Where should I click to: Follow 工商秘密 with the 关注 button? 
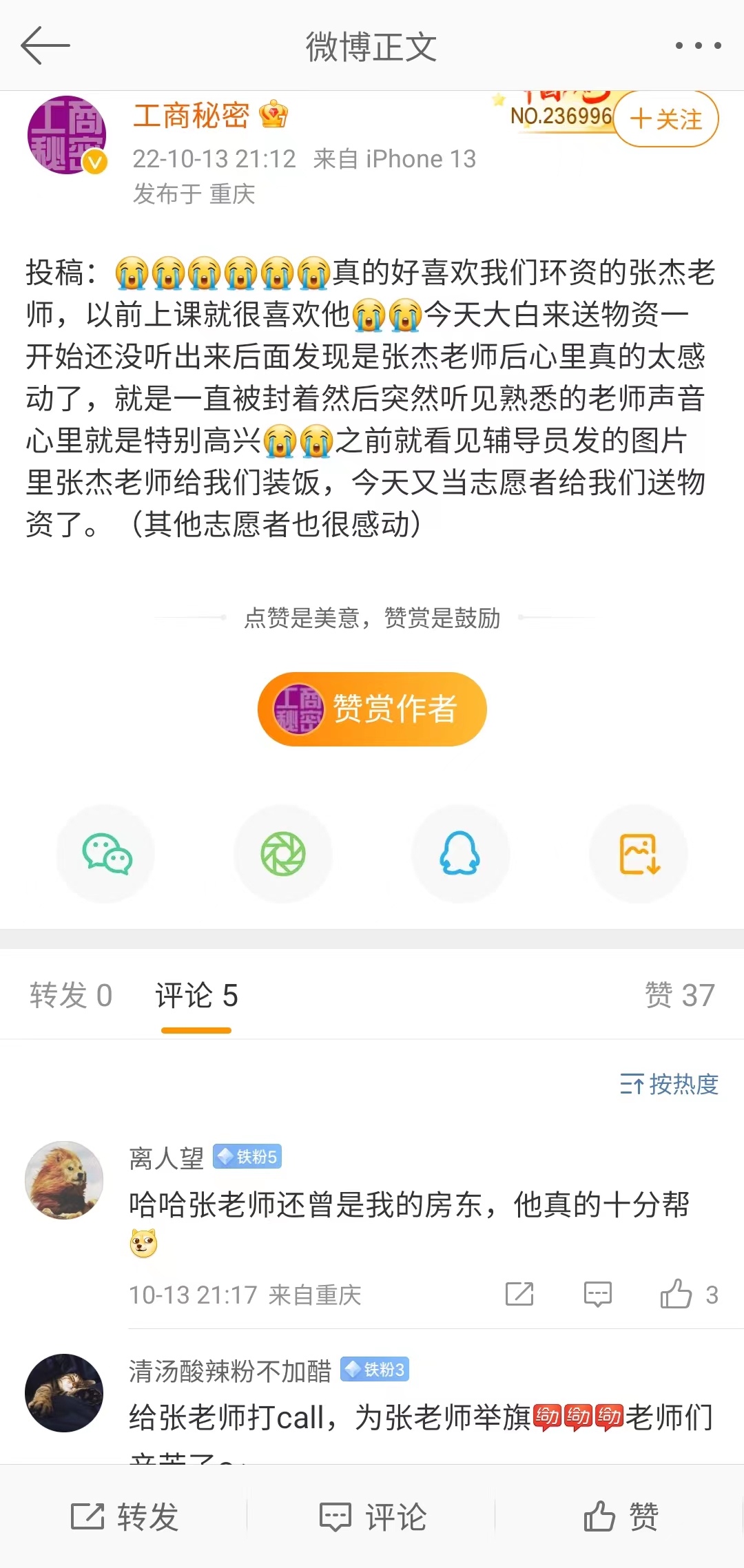(x=665, y=119)
